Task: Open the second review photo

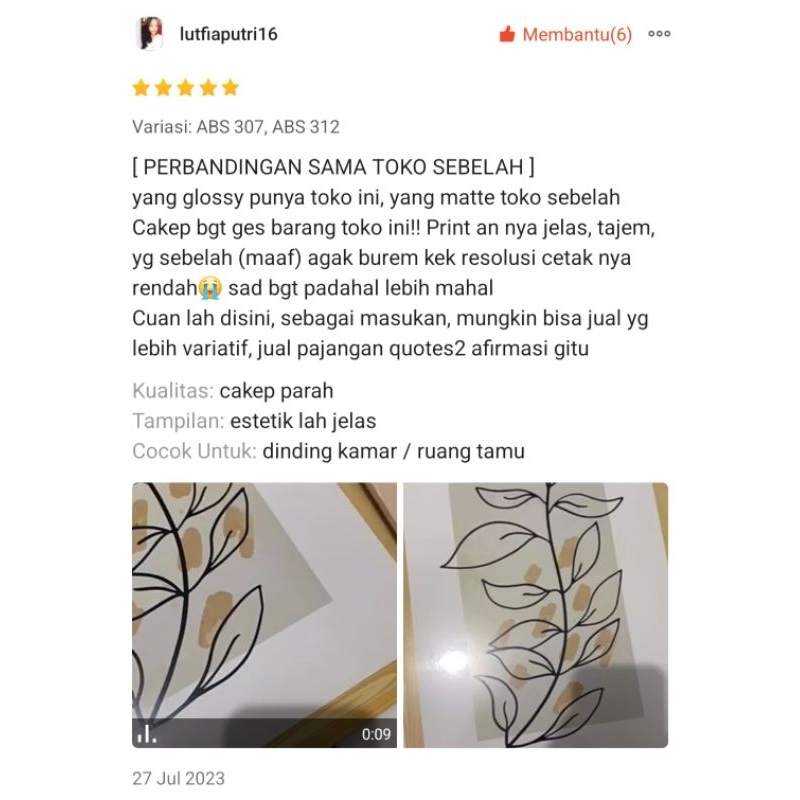Action: click(x=535, y=615)
